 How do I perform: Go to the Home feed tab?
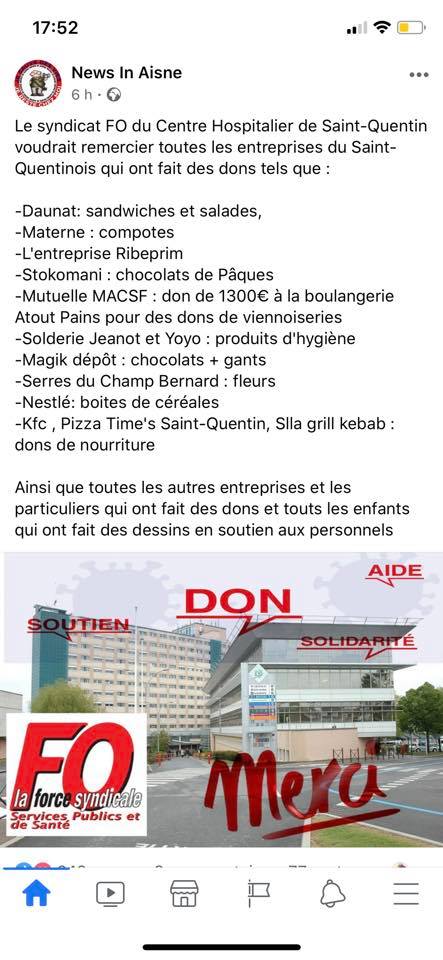click(x=37, y=893)
